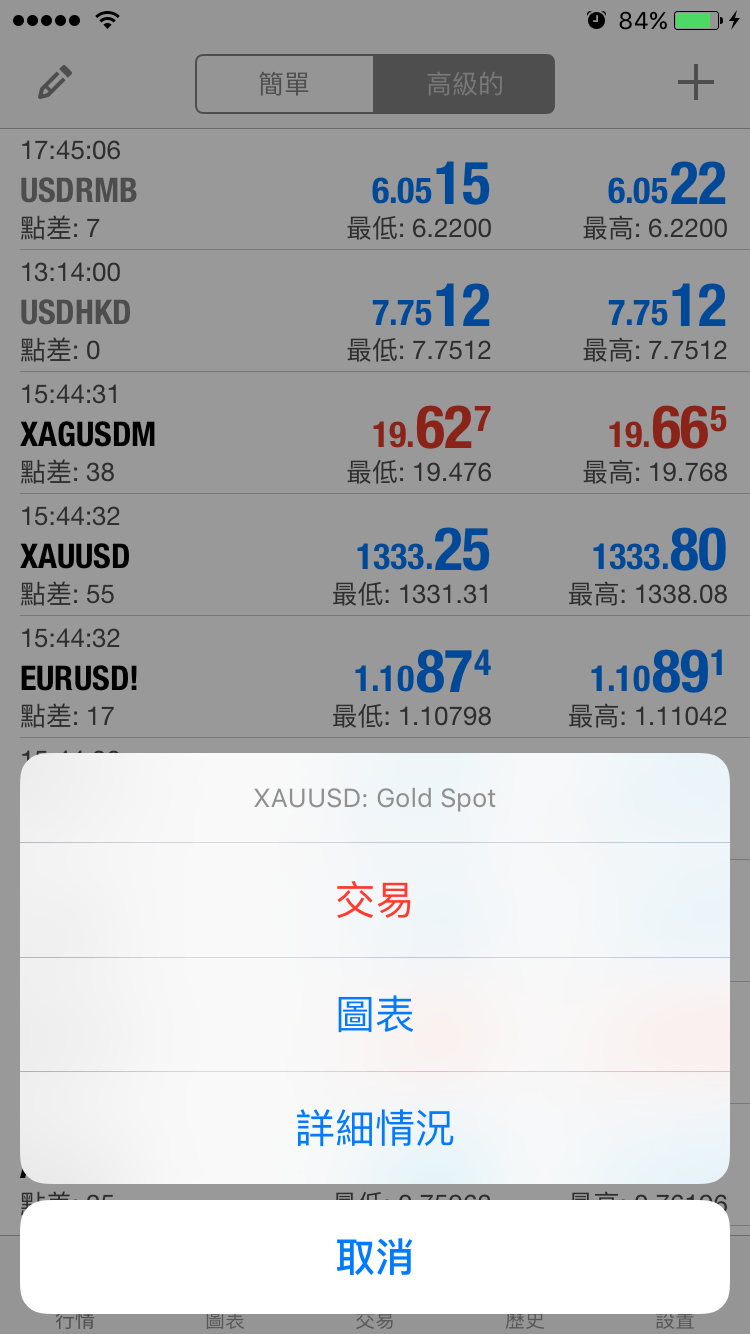View 詳細情況 for XAUUSD

pos(374,1128)
